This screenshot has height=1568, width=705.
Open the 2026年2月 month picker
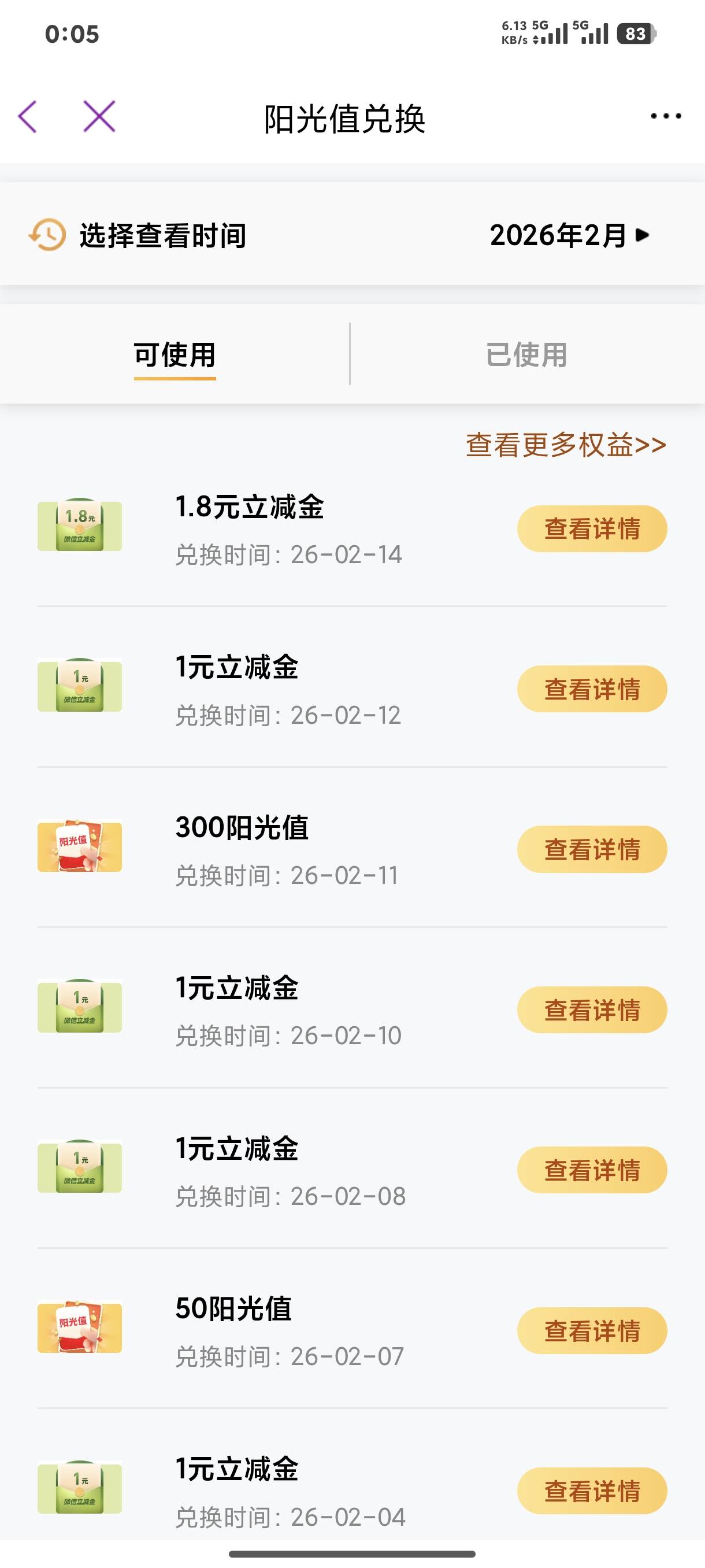[569, 235]
